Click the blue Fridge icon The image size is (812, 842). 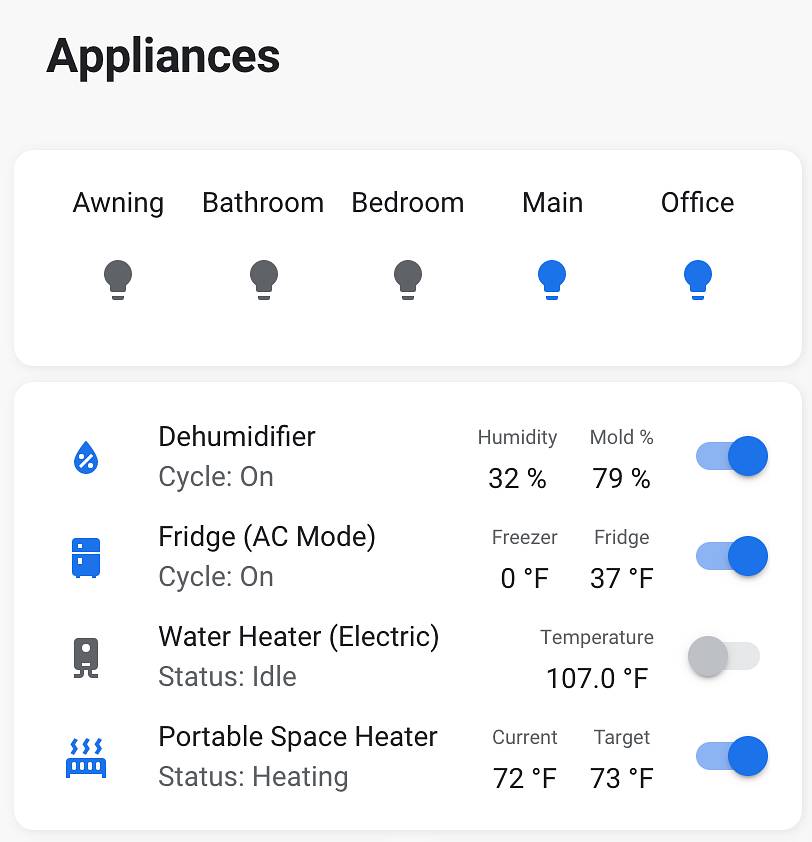coord(86,556)
